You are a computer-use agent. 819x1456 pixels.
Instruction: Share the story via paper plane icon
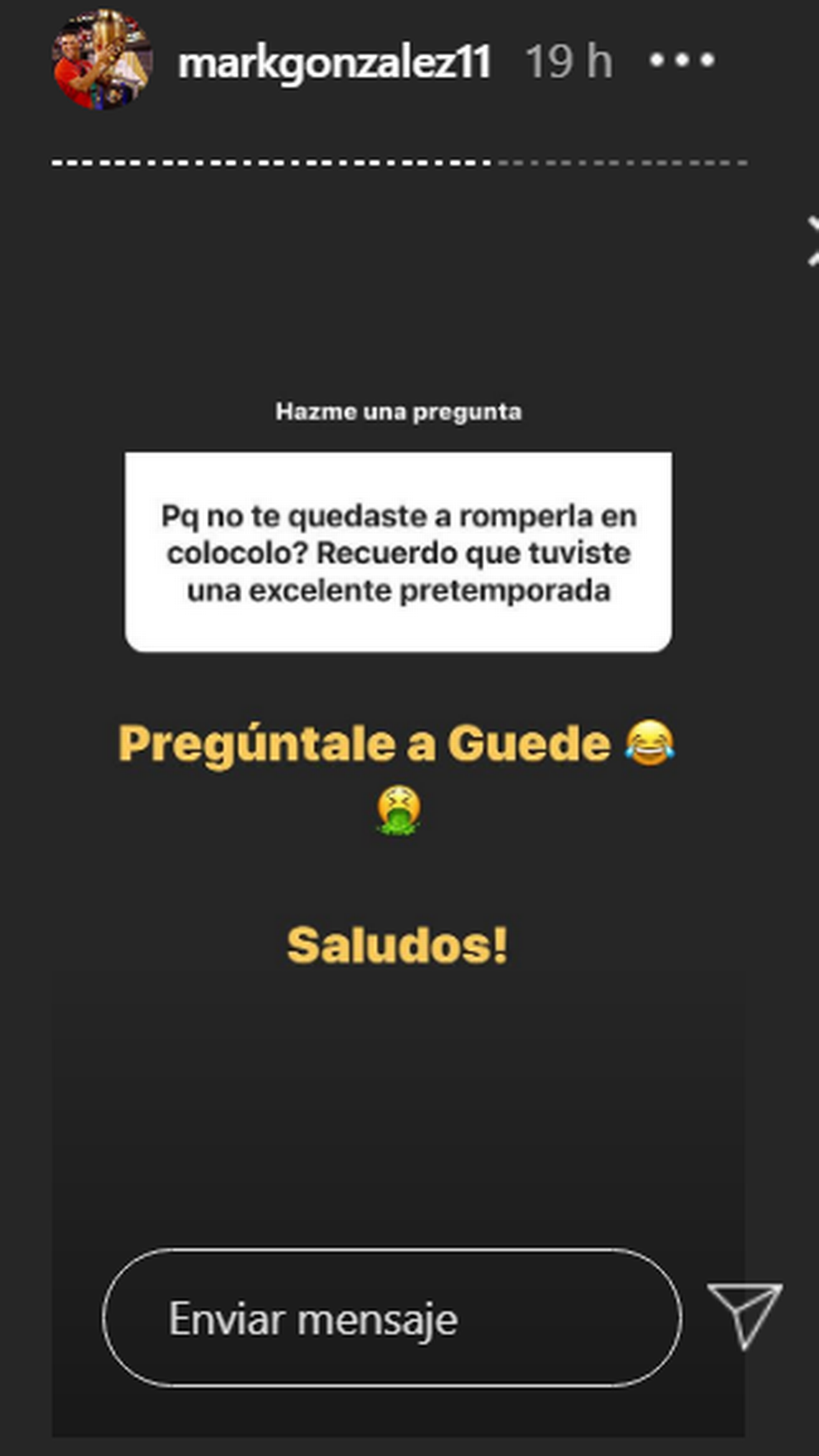point(745,1314)
